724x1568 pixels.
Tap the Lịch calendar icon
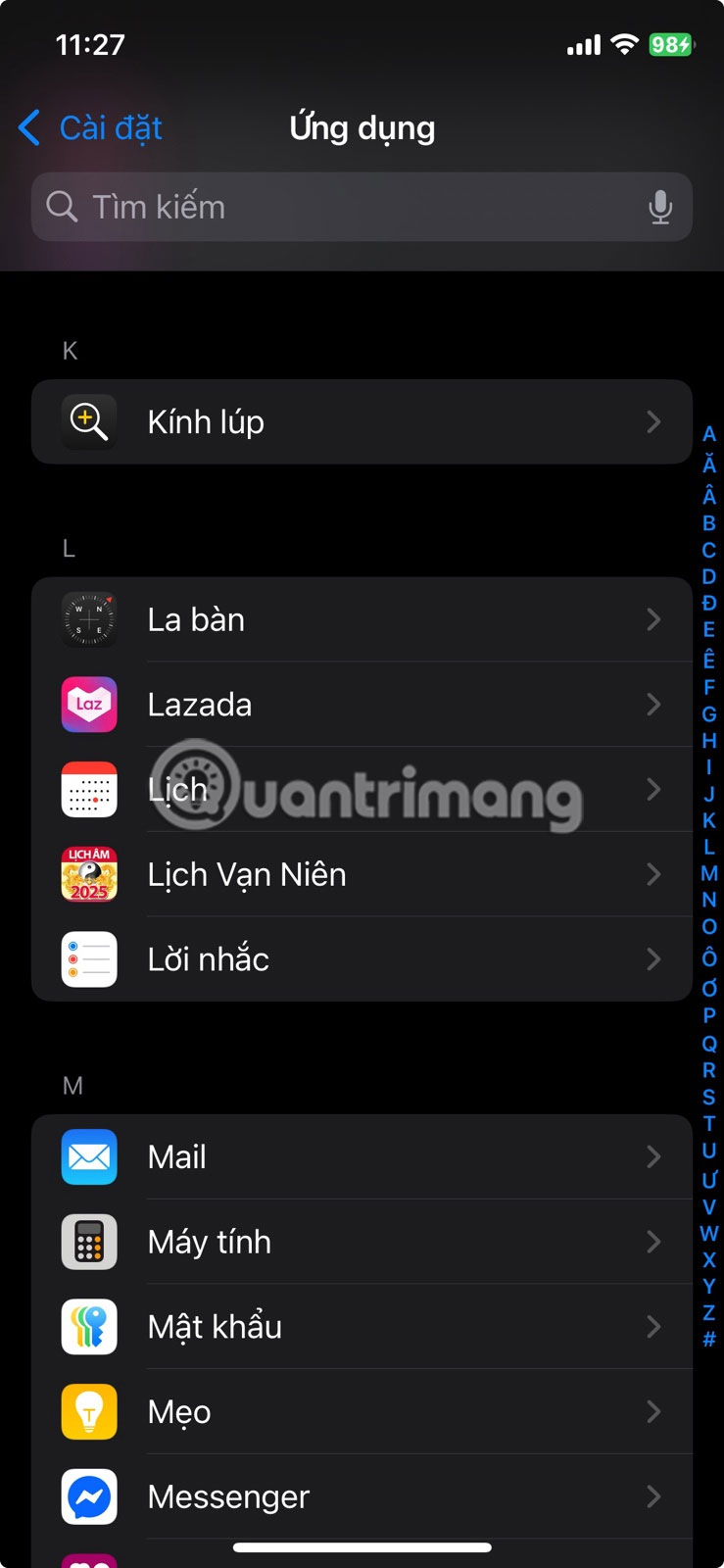click(x=89, y=789)
